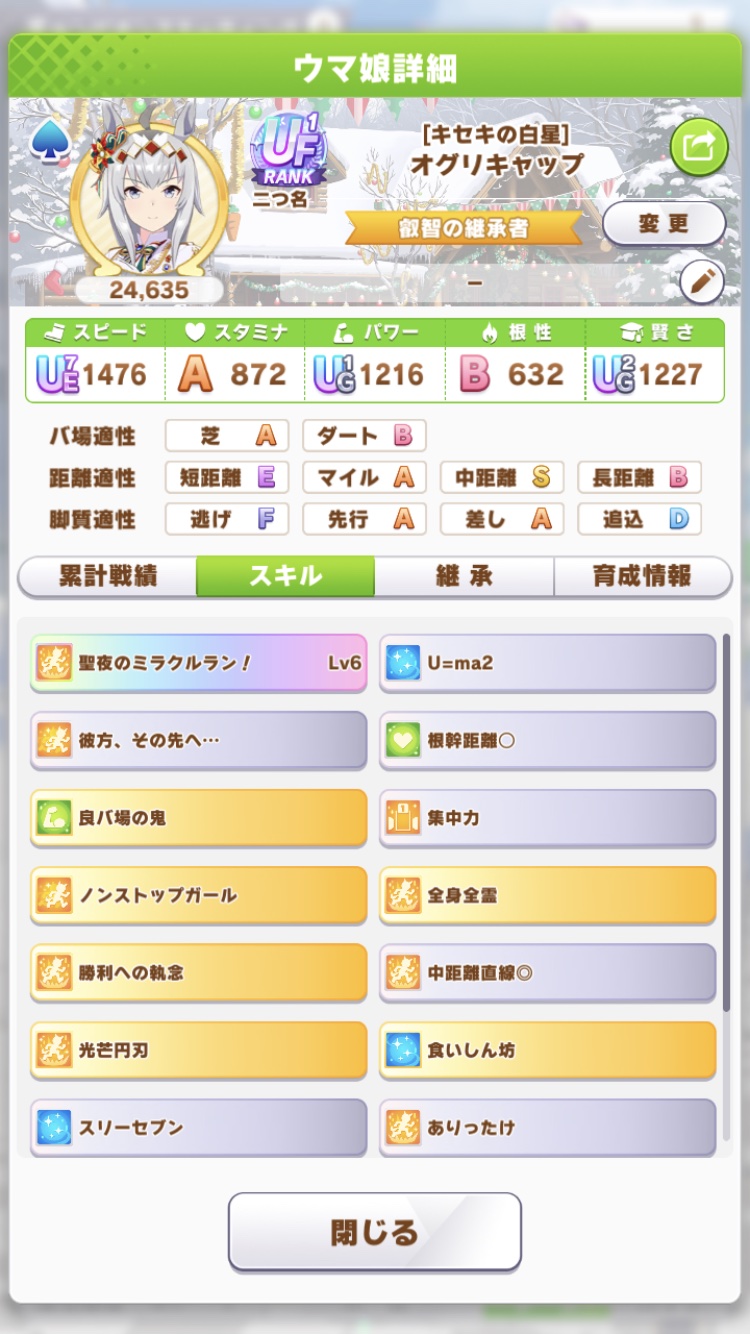750x1334 pixels.
Task: Open the 中距離直線◎ skill info
Action: pyautogui.click(x=548, y=972)
